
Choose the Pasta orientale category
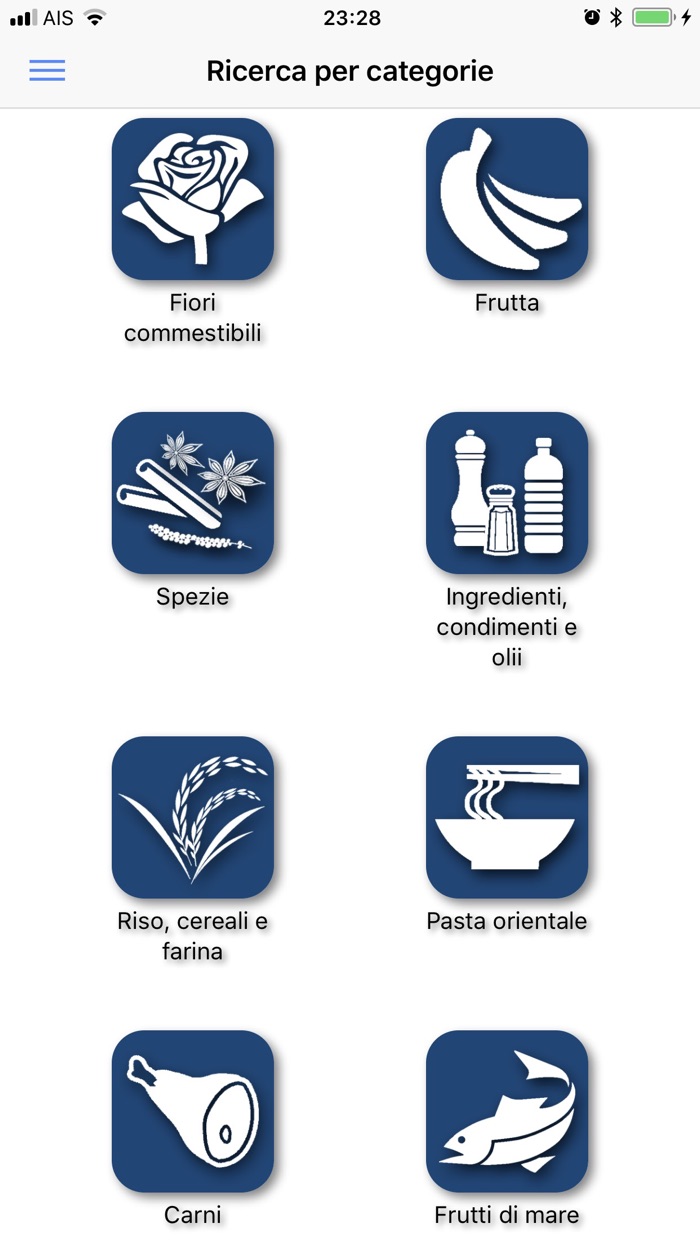[x=507, y=817]
